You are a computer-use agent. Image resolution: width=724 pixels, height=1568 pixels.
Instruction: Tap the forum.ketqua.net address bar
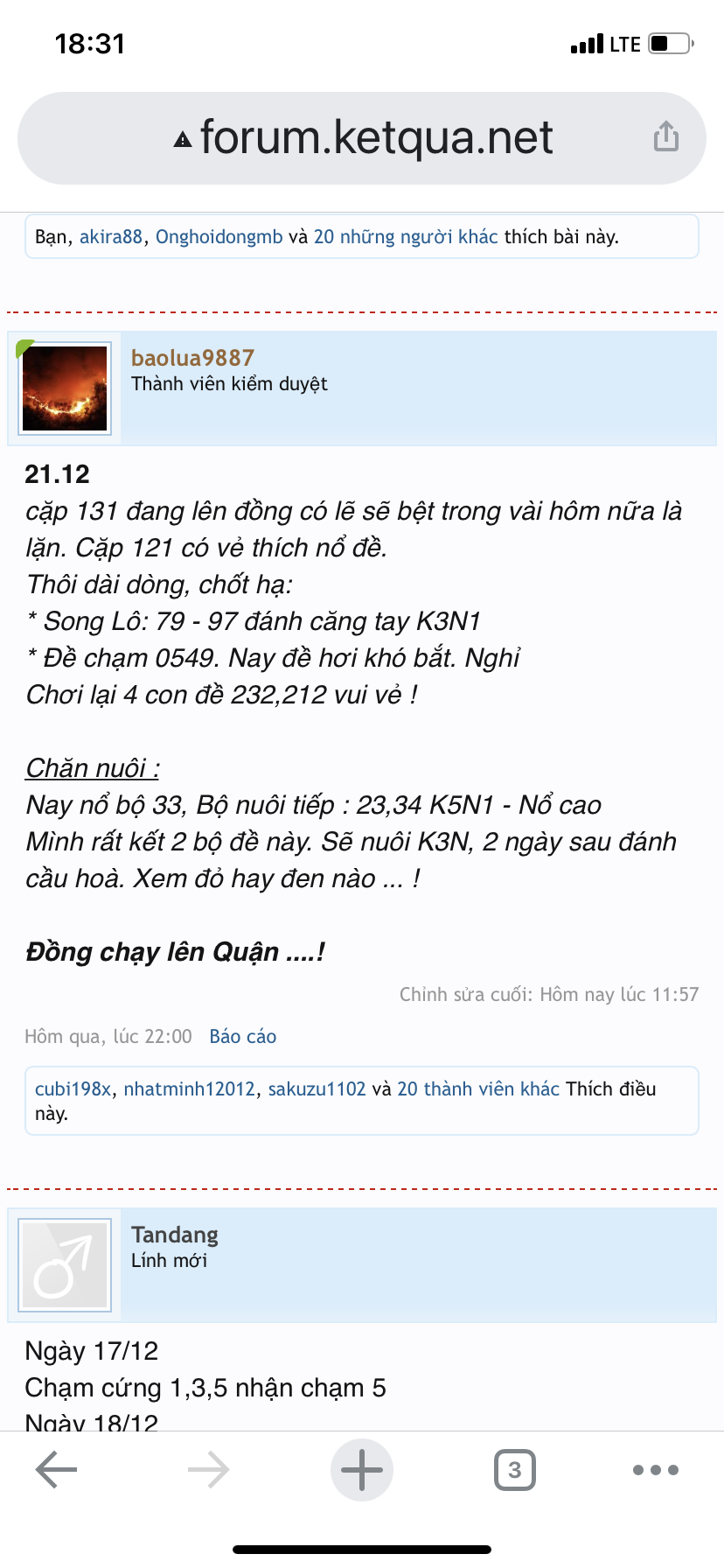point(362,138)
